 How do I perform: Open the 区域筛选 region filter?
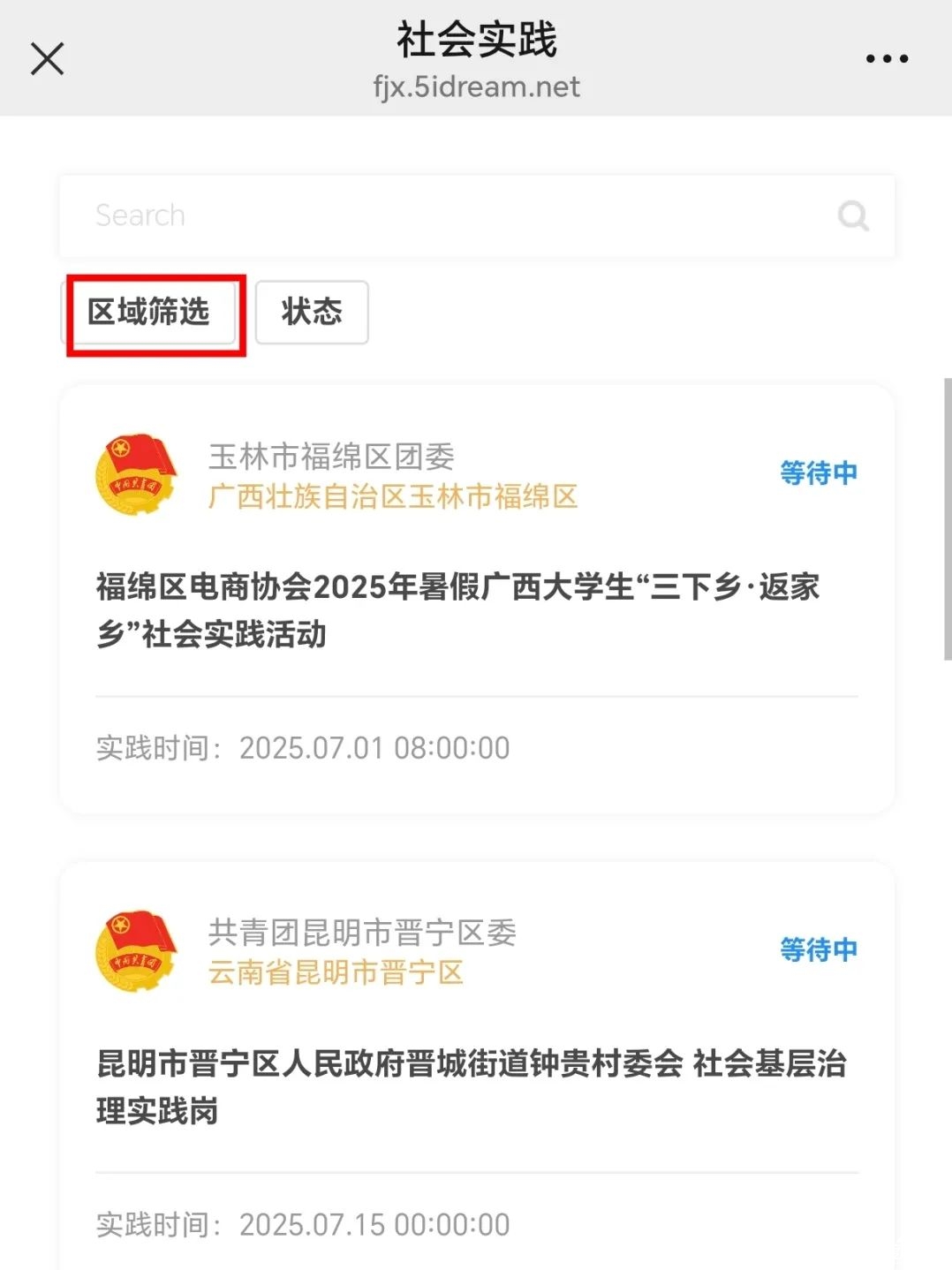coord(149,312)
